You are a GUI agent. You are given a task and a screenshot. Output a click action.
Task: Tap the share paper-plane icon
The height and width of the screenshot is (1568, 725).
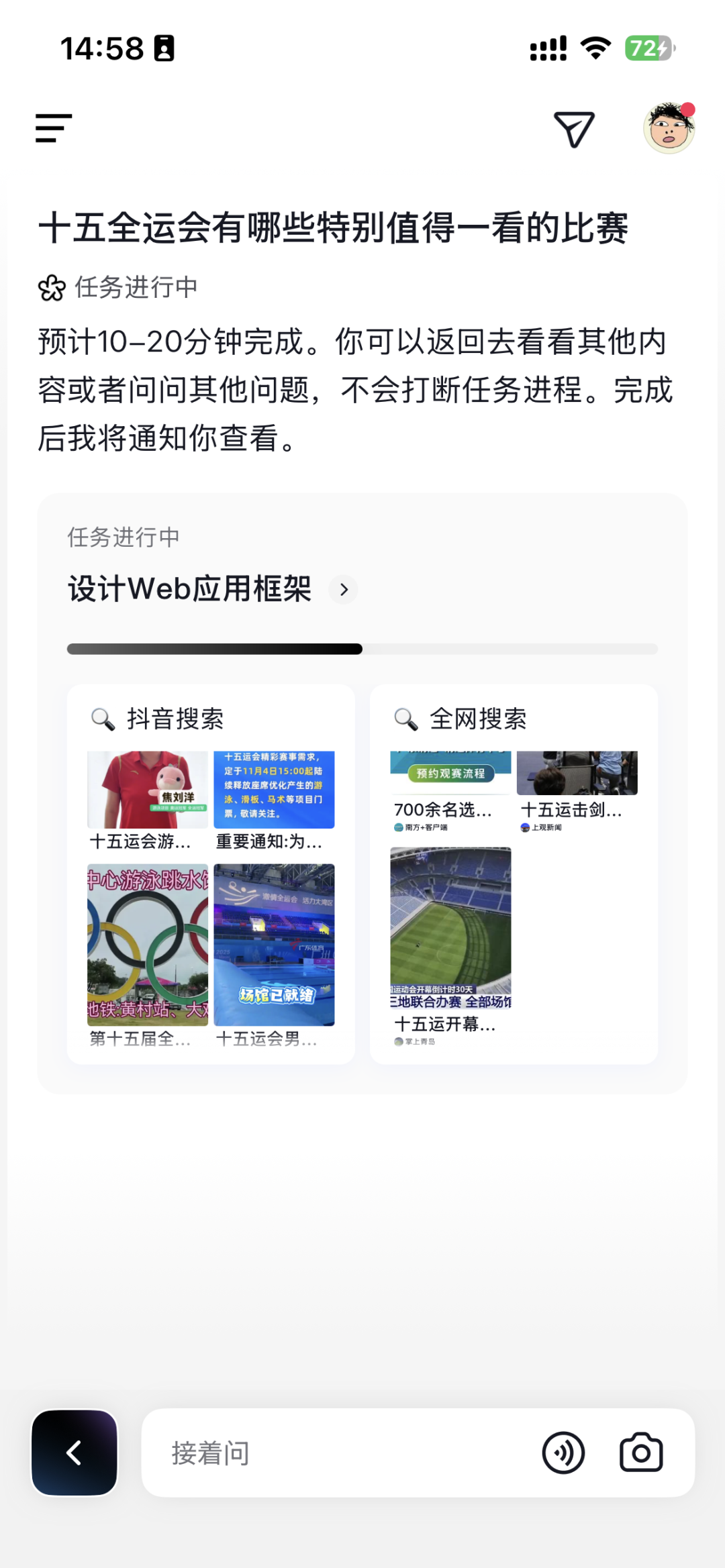(x=573, y=129)
